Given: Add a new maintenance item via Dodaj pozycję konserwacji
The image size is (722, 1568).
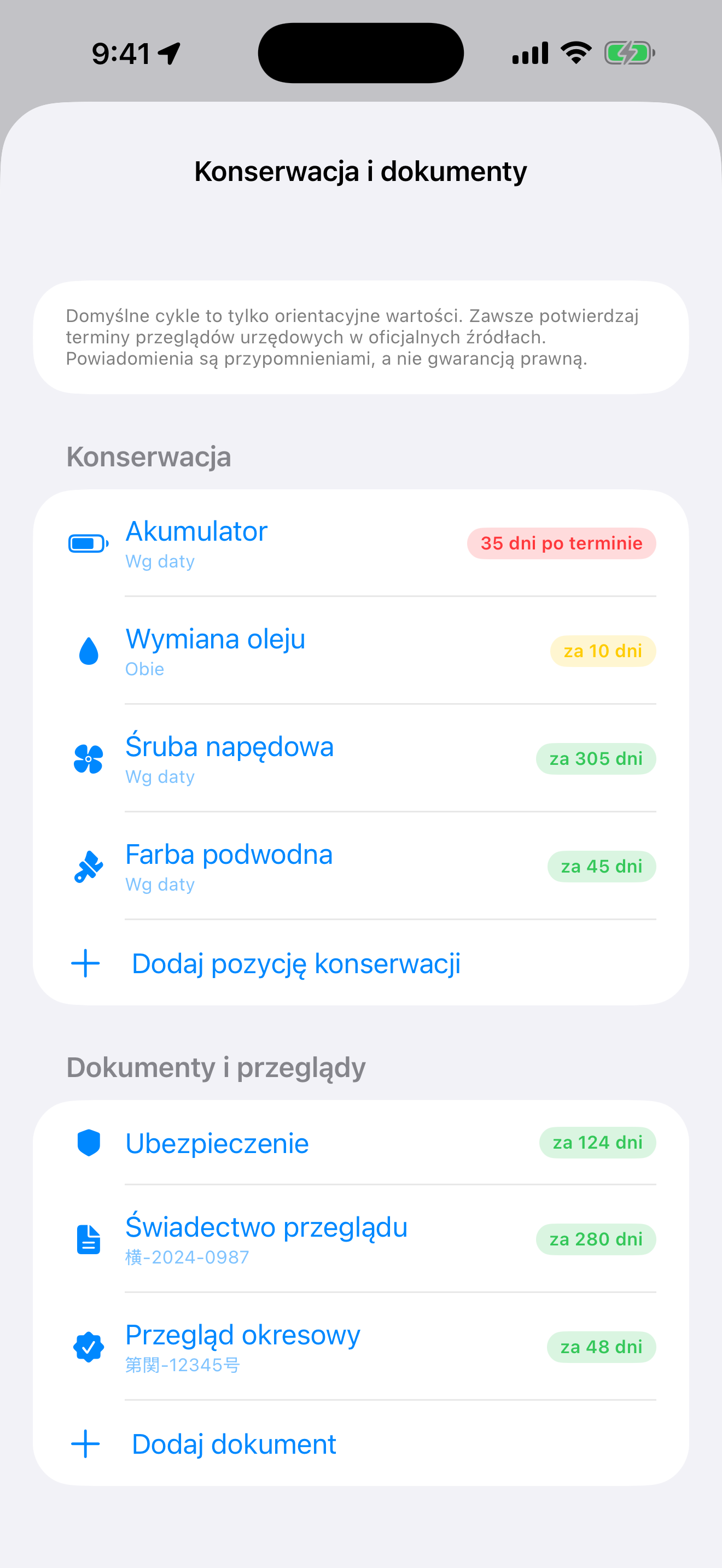Looking at the screenshot, I should click(361, 963).
